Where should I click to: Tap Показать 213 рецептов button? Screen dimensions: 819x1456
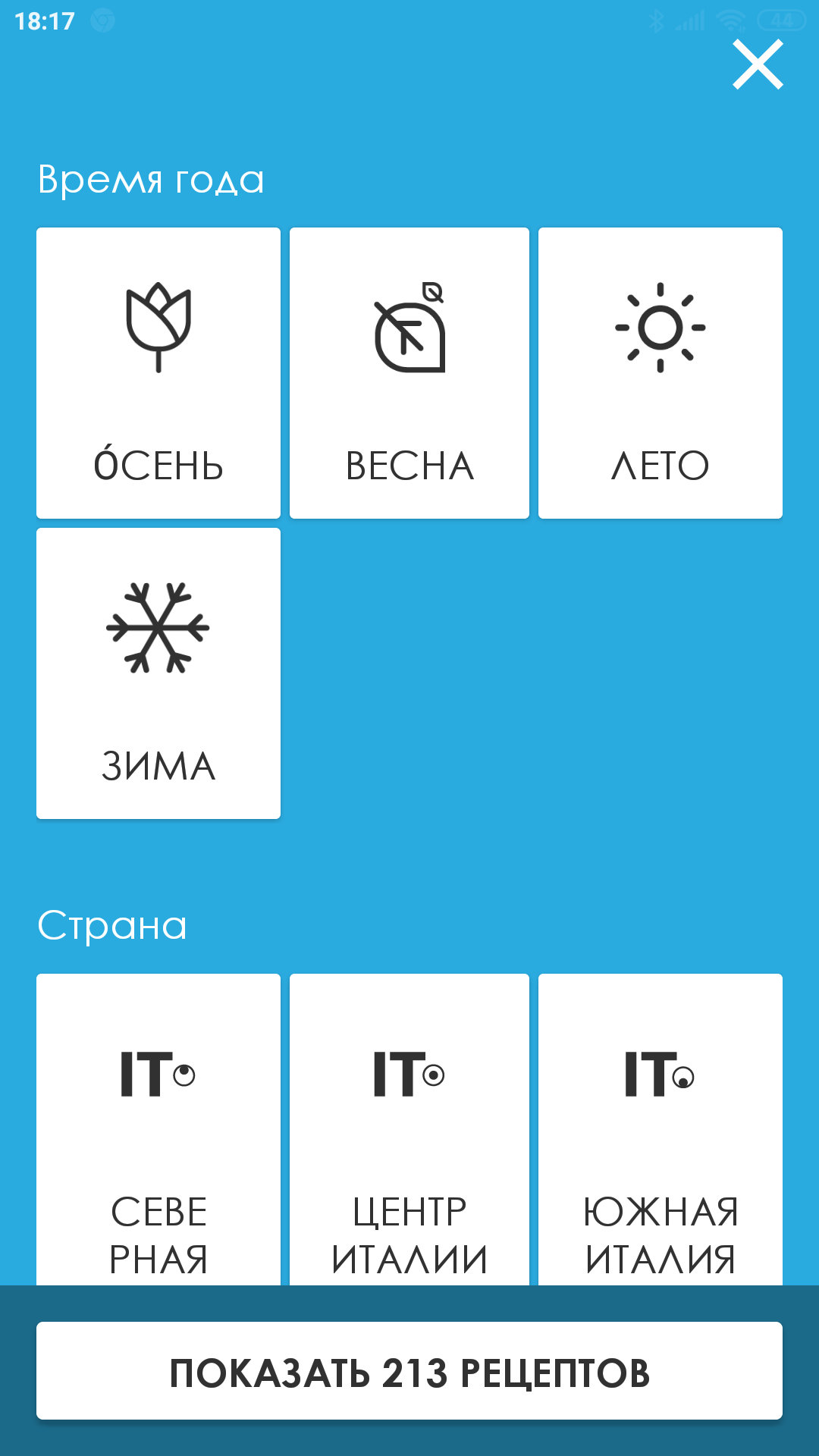tap(409, 1371)
